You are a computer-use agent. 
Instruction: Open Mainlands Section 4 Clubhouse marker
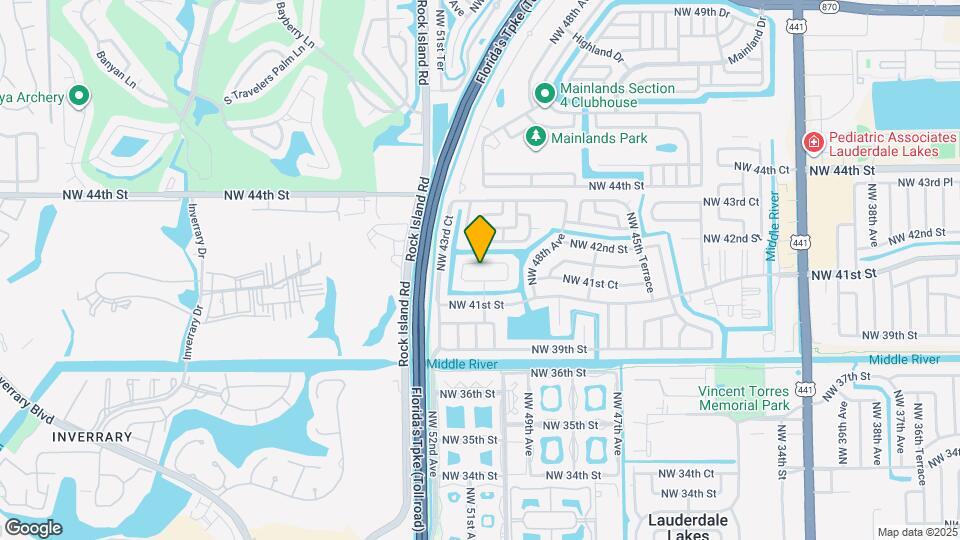(544, 95)
